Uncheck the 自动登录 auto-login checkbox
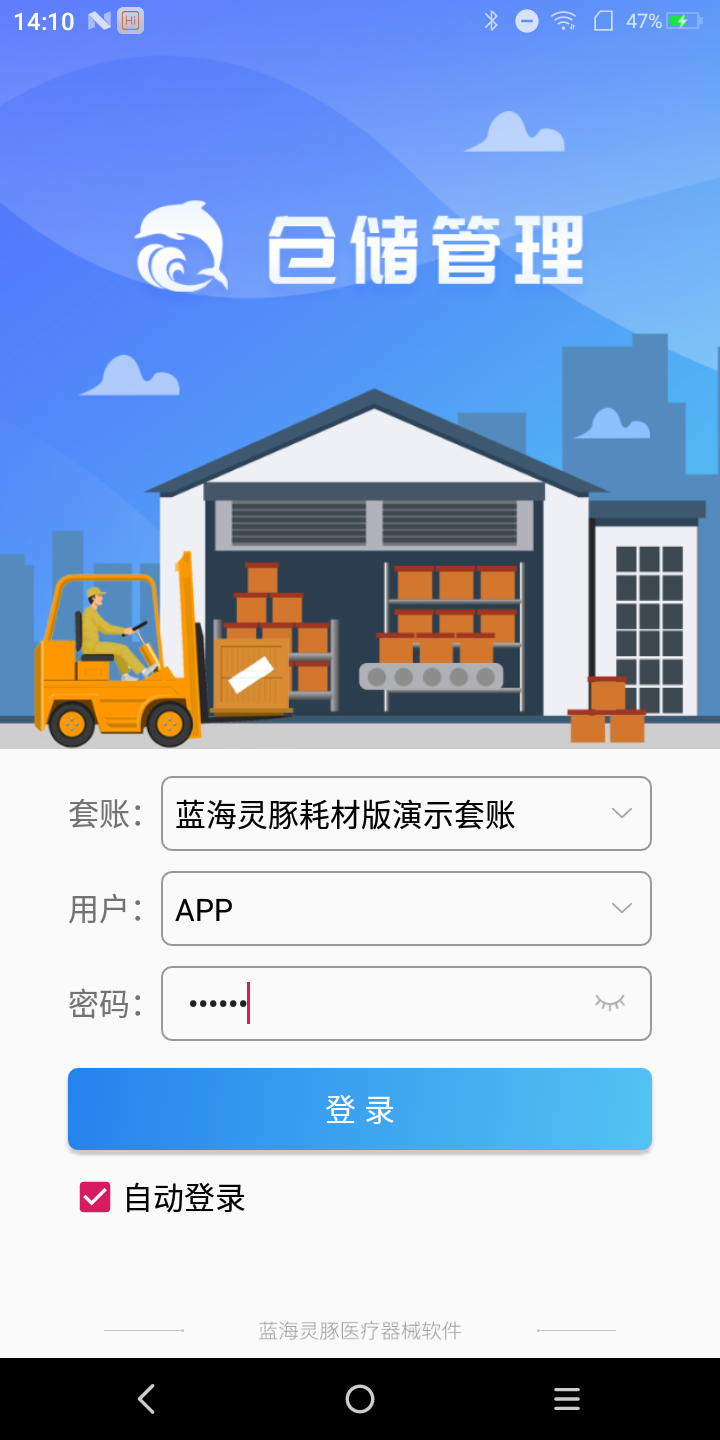The height and width of the screenshot is (1440, 720). coord(95,1197)
